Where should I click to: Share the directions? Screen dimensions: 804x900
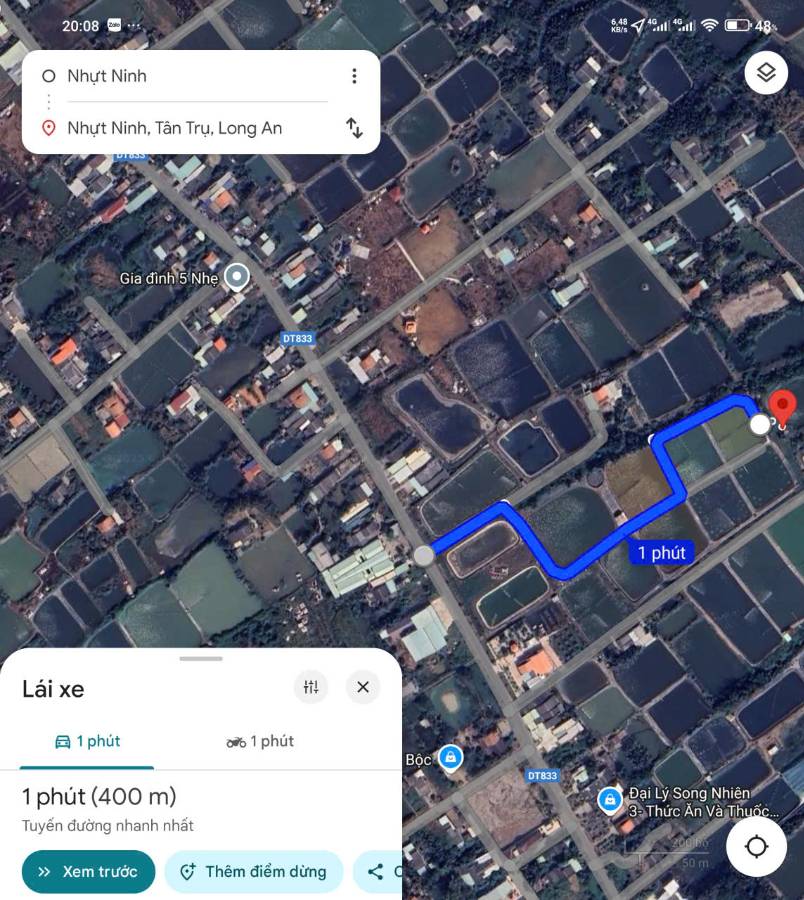click(378, 871)
